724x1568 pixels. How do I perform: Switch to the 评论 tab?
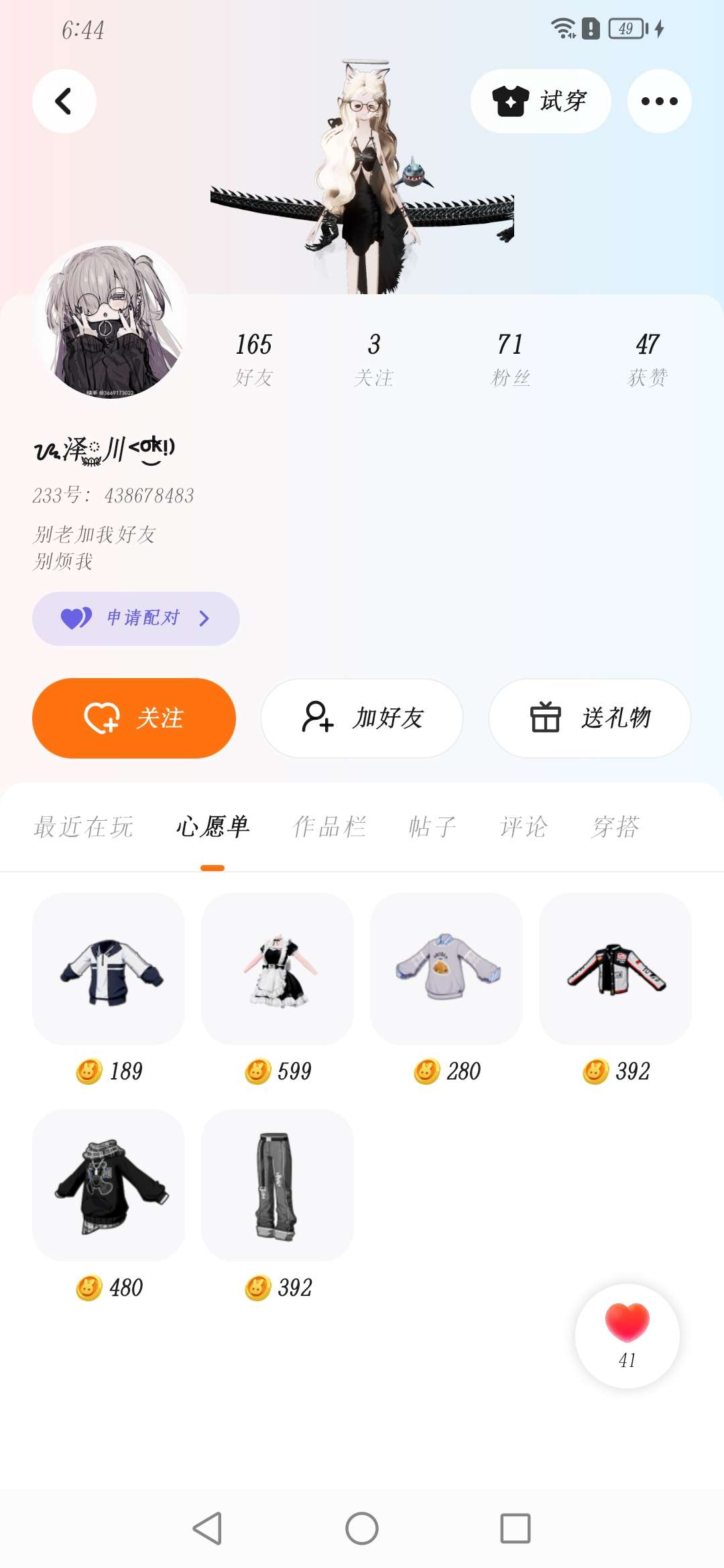click(x=524, y=827)
